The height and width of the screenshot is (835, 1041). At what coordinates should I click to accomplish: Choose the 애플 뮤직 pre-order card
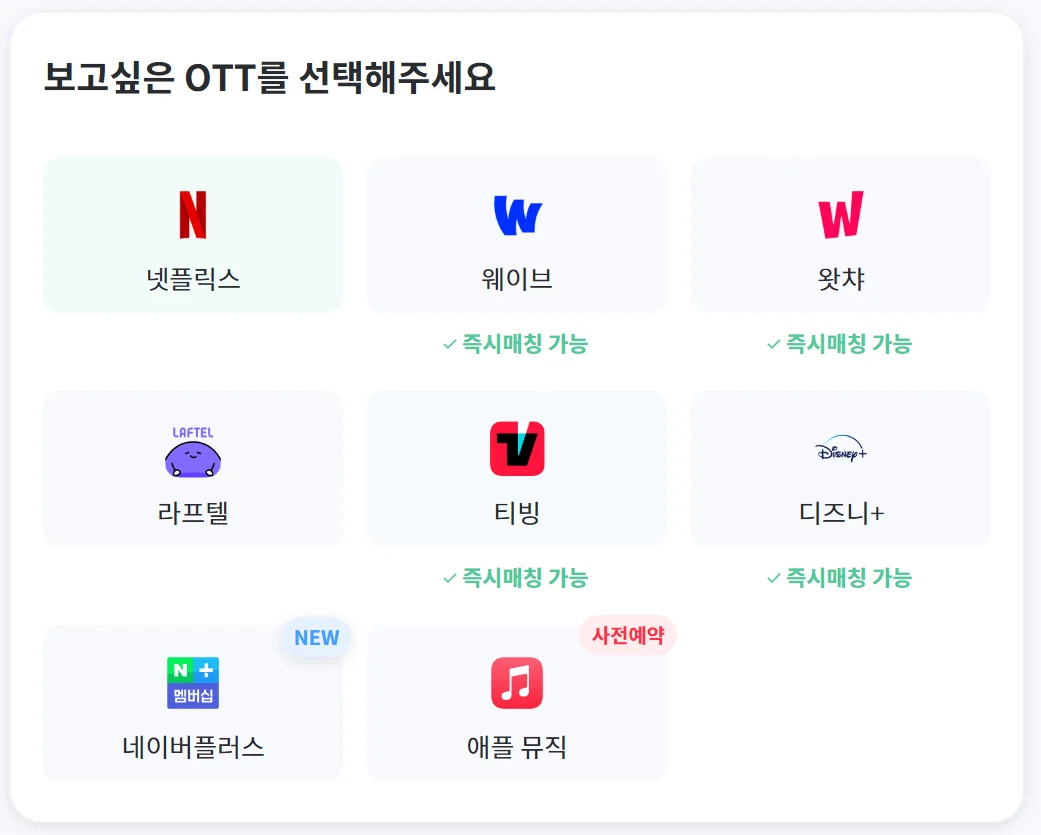point(516,704)
